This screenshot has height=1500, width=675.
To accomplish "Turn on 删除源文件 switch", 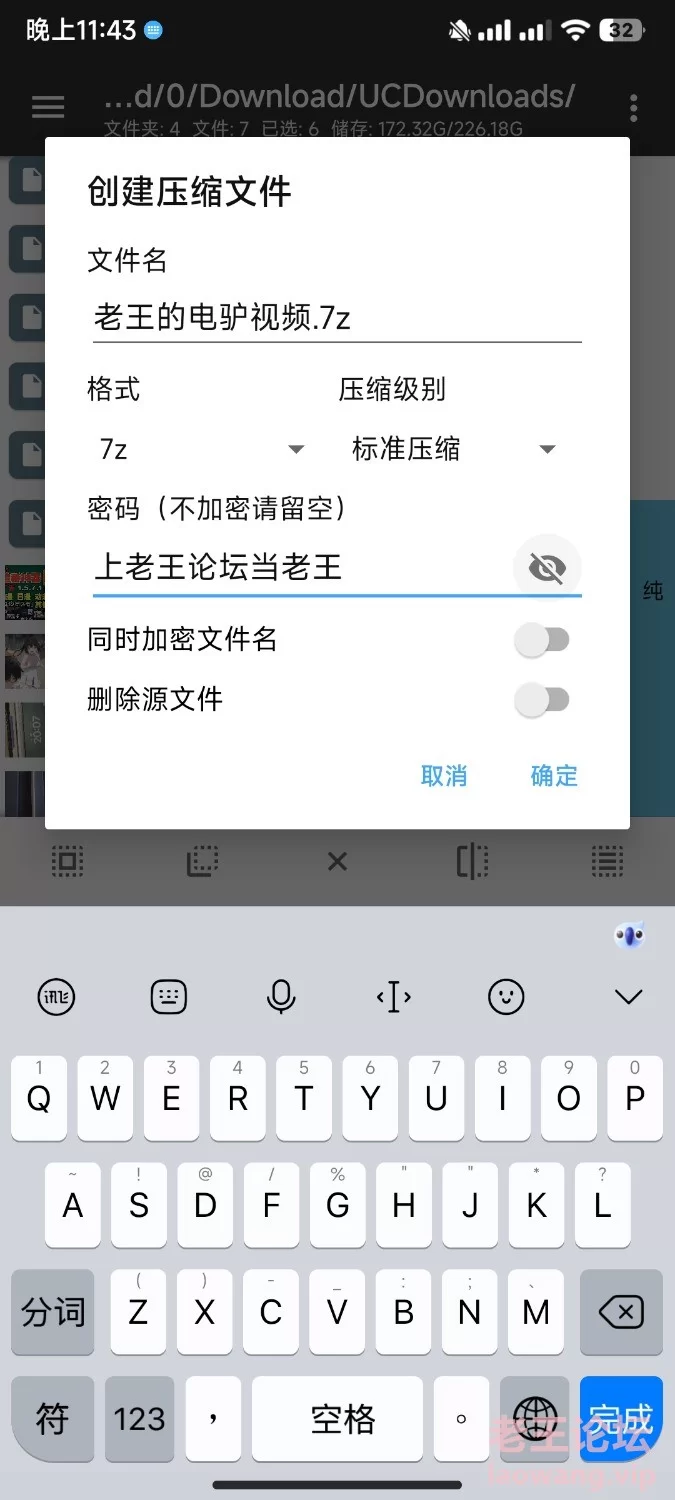I will tap(542, 700).
